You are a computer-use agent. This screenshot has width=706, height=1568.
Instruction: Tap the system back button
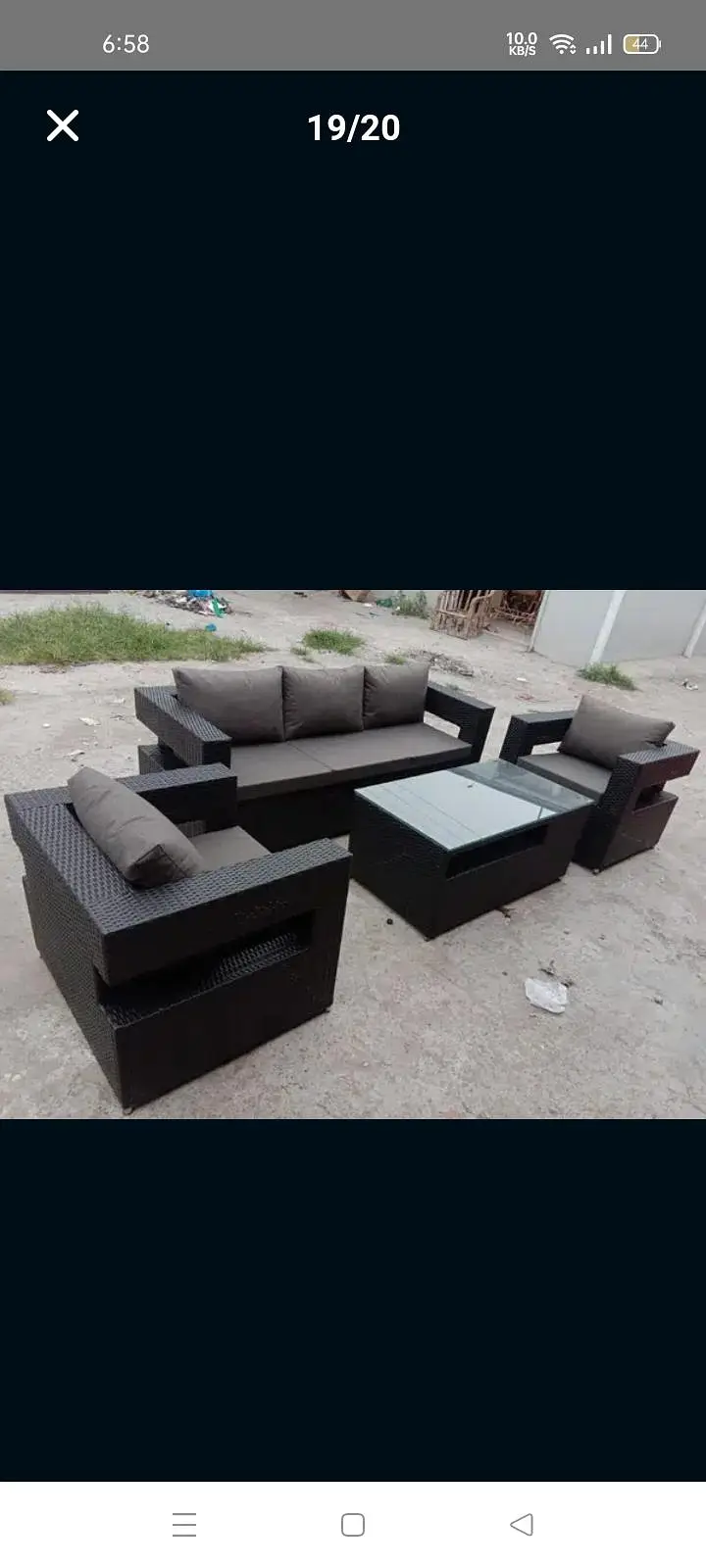point(522,1524)
